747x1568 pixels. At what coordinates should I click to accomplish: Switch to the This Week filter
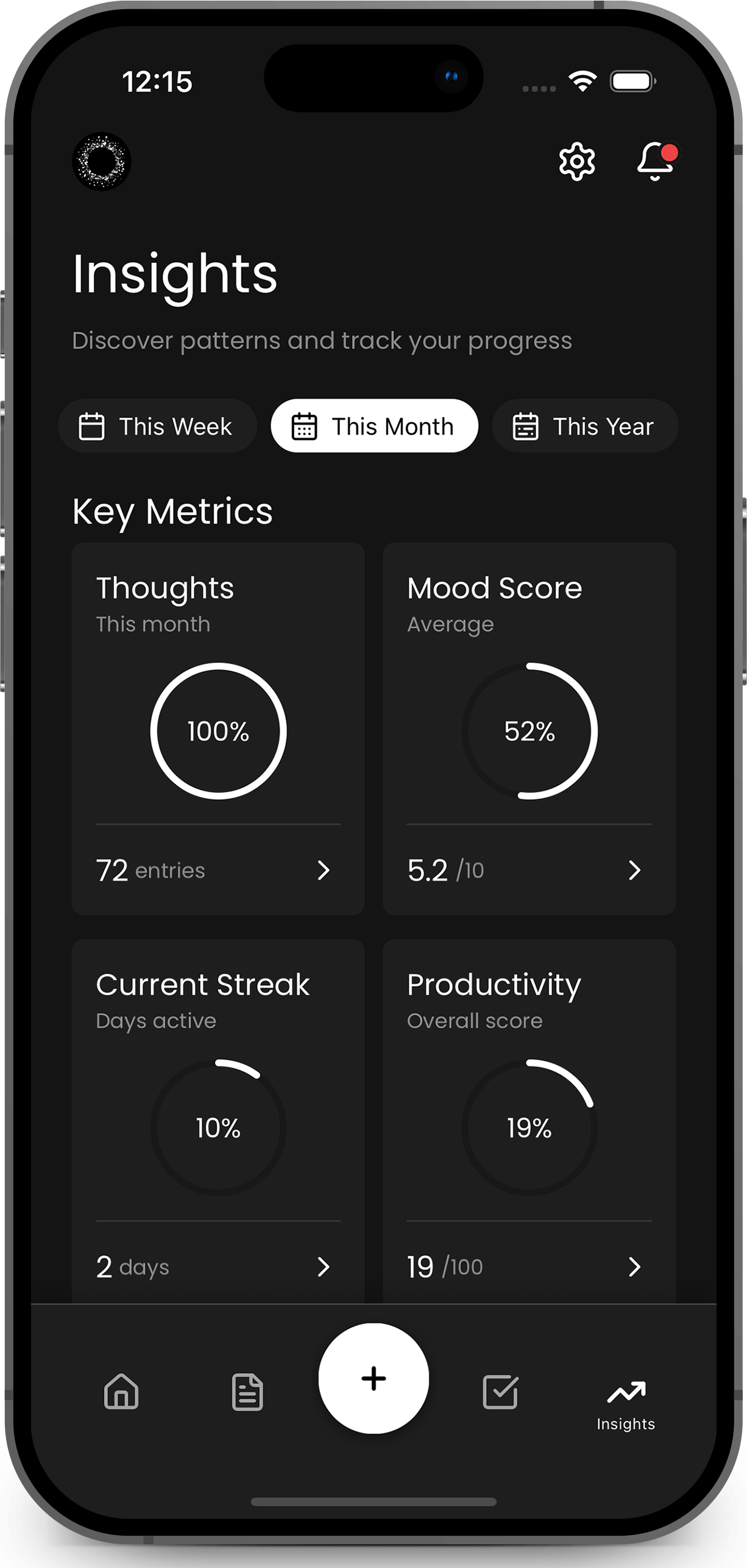(x=157, y=426)
